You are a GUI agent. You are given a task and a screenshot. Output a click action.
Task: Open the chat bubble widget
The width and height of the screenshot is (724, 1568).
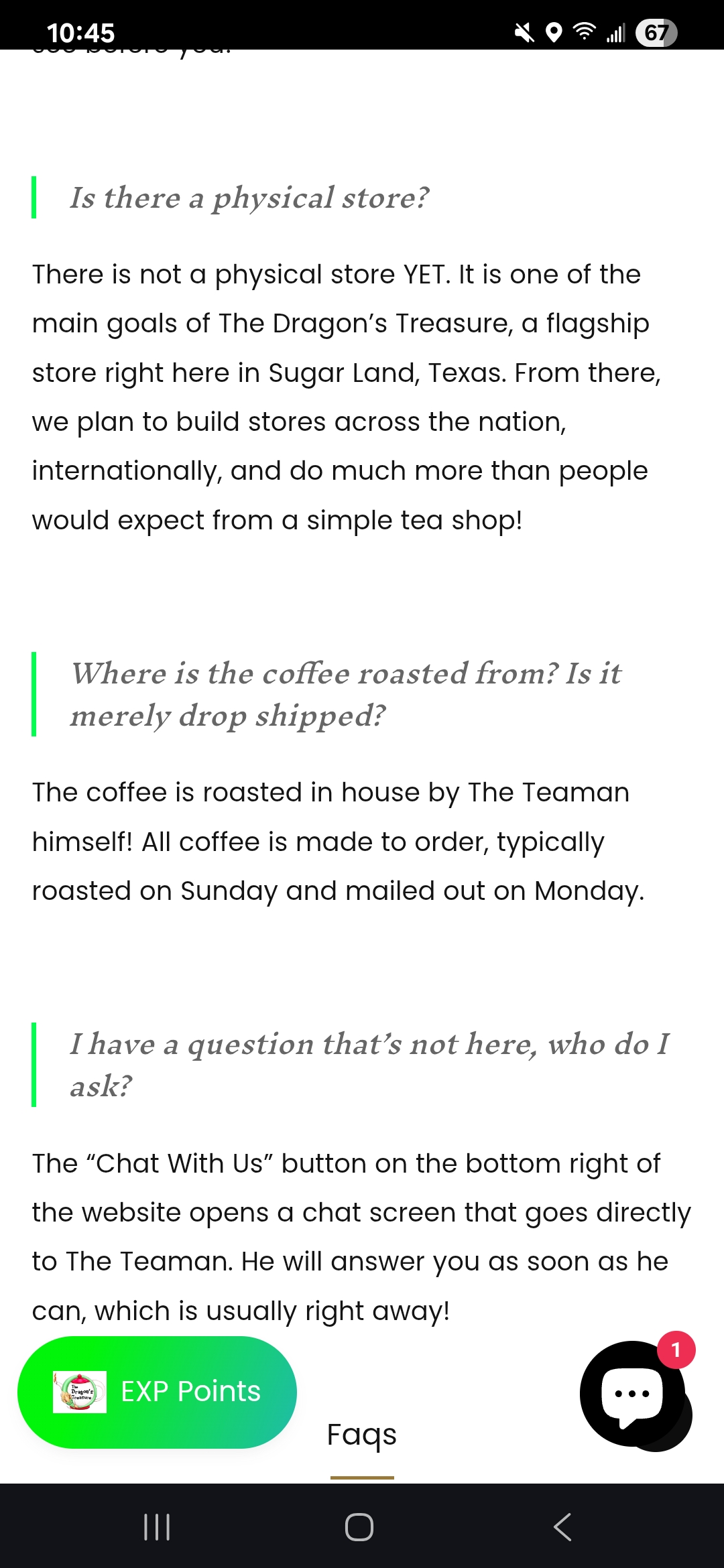point(635,1395)
